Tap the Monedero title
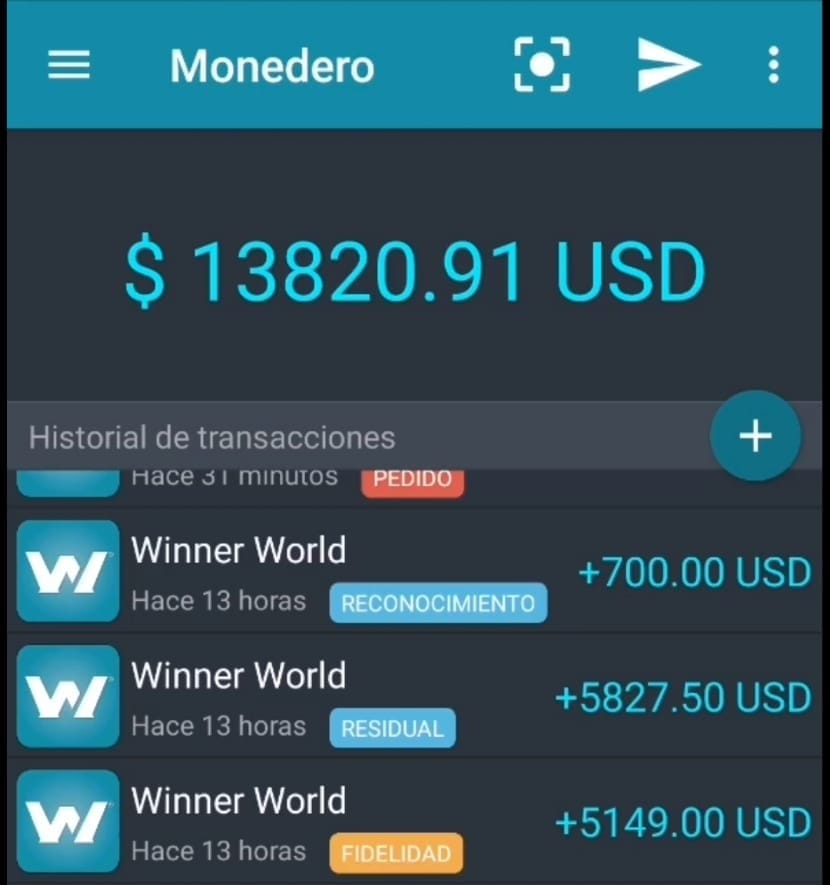 click(272, 65)
